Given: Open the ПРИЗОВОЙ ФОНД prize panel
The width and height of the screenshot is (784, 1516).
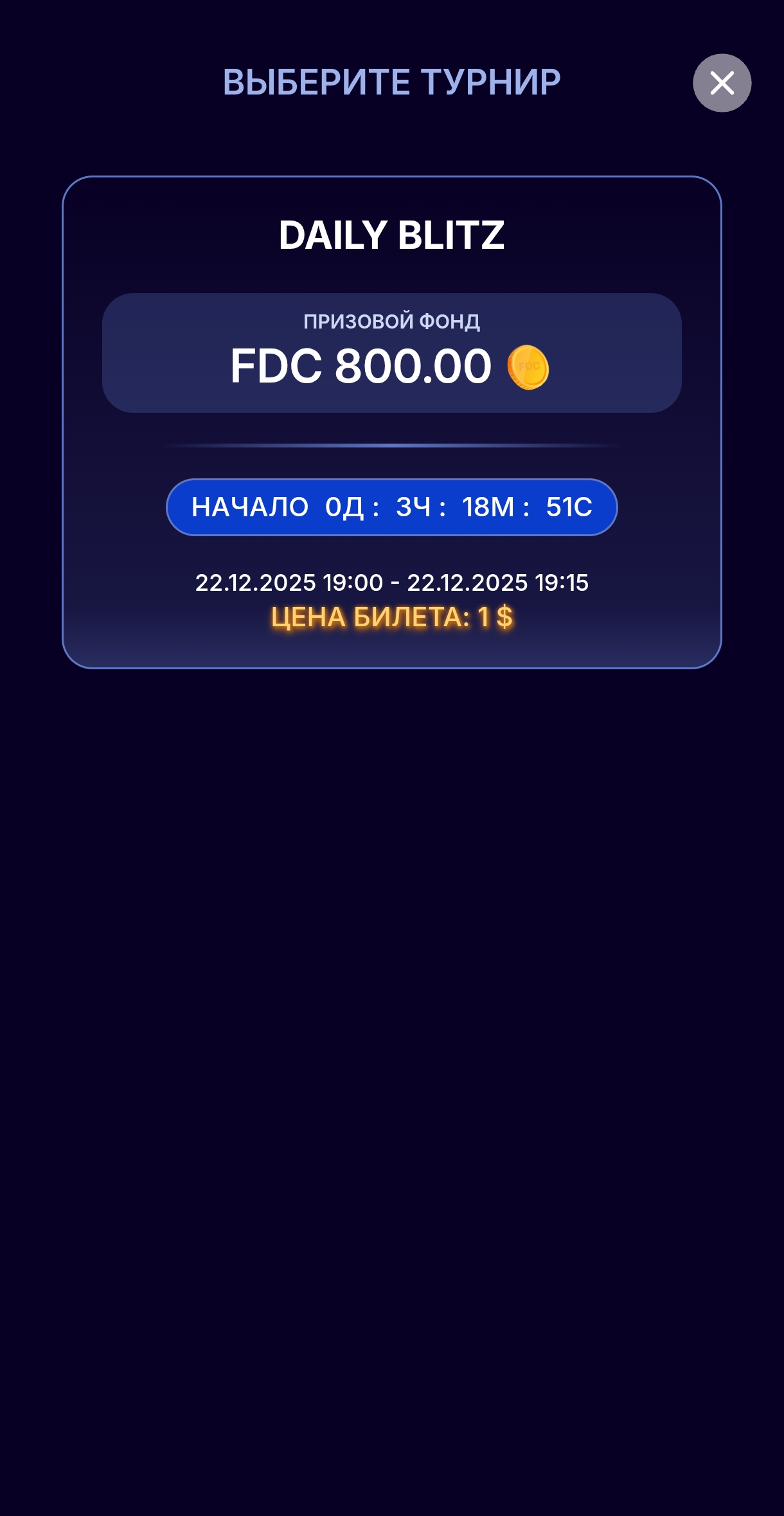Looking at the screenshot, I should [x=392, y=352].
